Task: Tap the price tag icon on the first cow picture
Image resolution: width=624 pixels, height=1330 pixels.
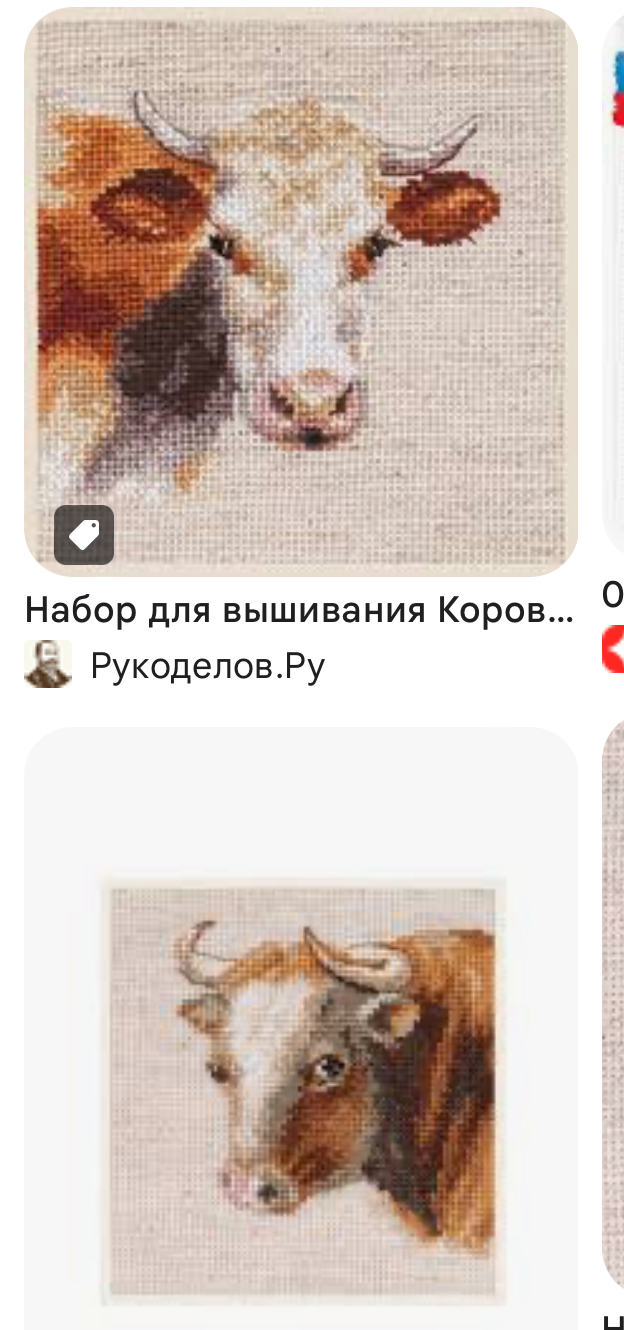Action: [x=84, y=536]
